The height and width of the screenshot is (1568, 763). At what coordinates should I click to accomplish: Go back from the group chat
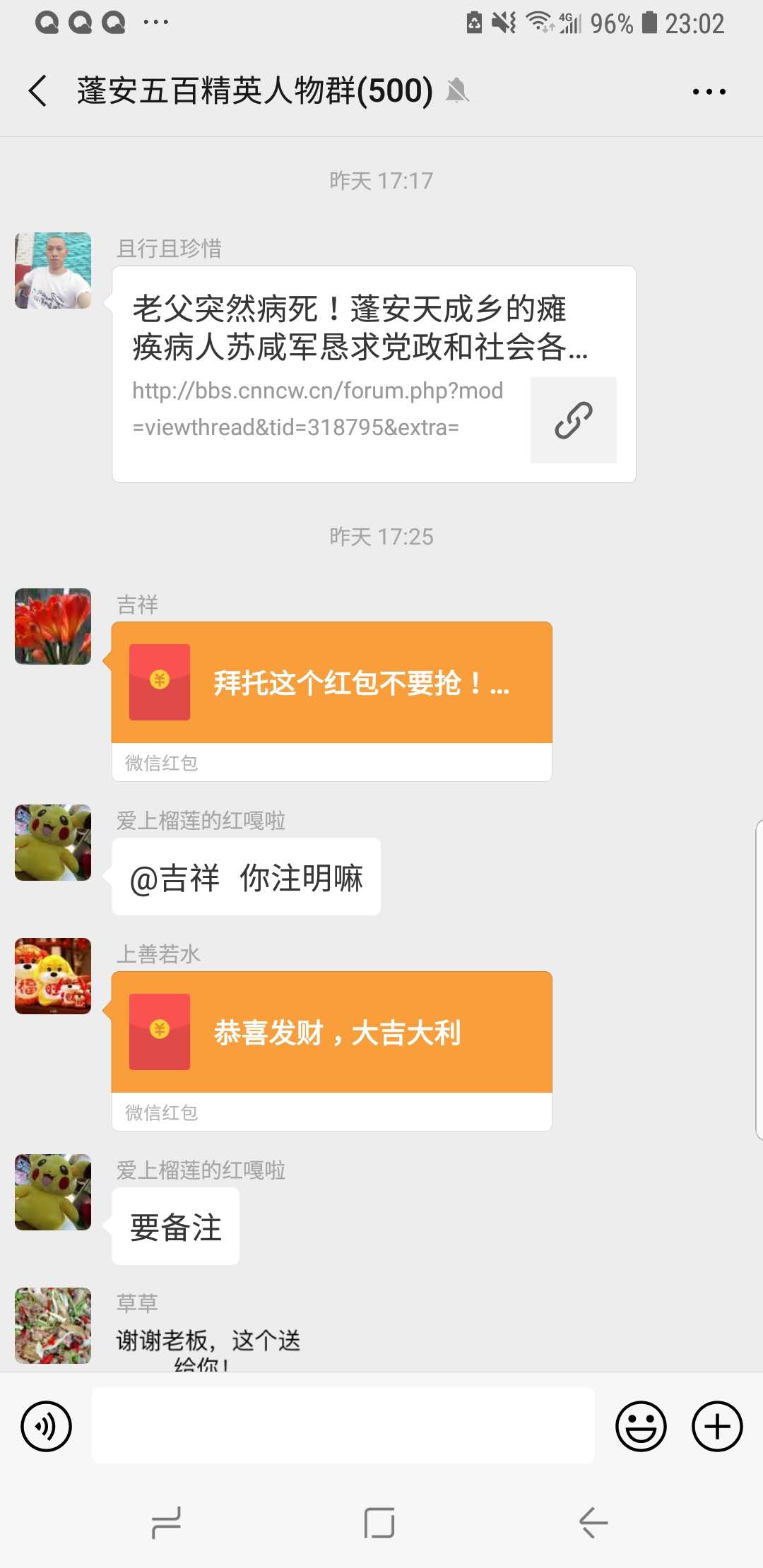pyautogui.click(x=39, y=91)
